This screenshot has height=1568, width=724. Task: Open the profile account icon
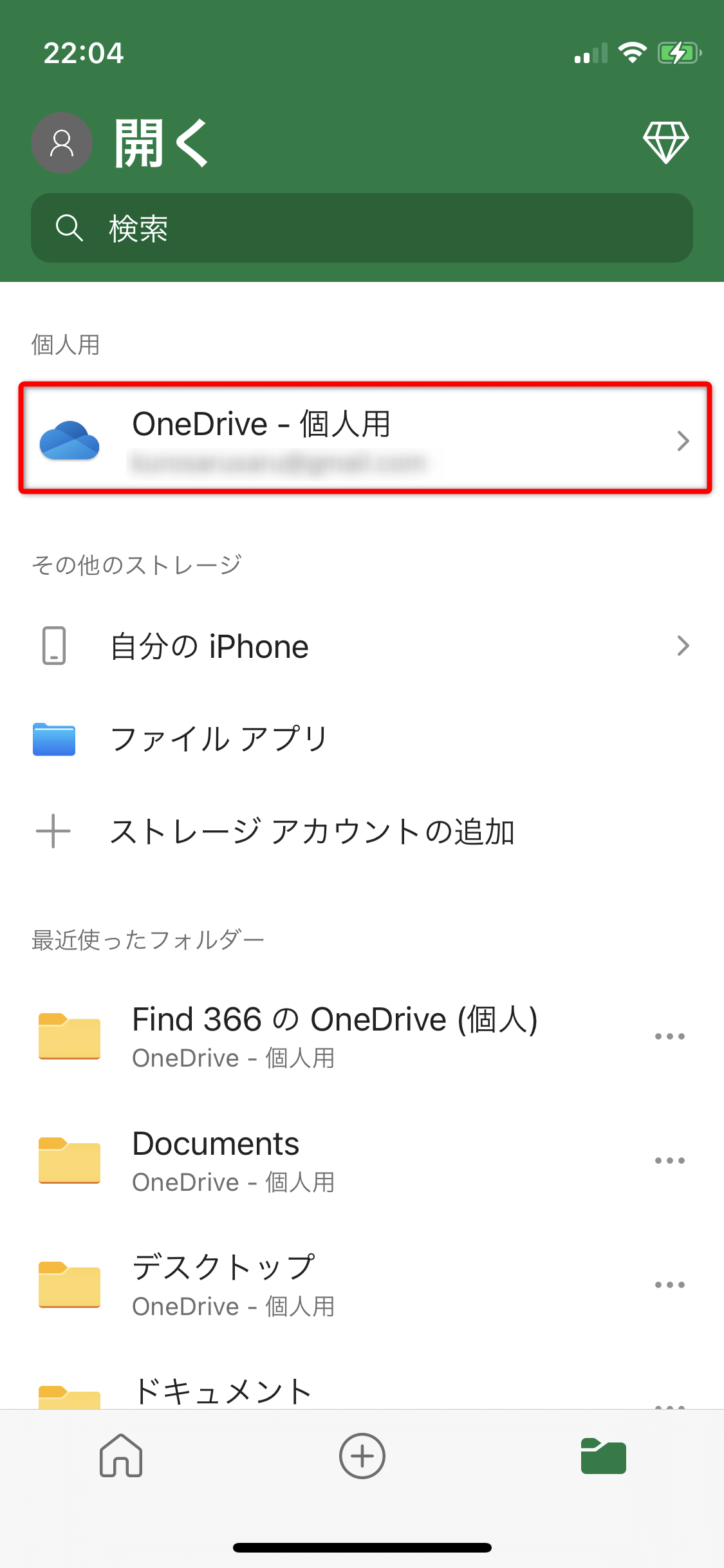62,143
